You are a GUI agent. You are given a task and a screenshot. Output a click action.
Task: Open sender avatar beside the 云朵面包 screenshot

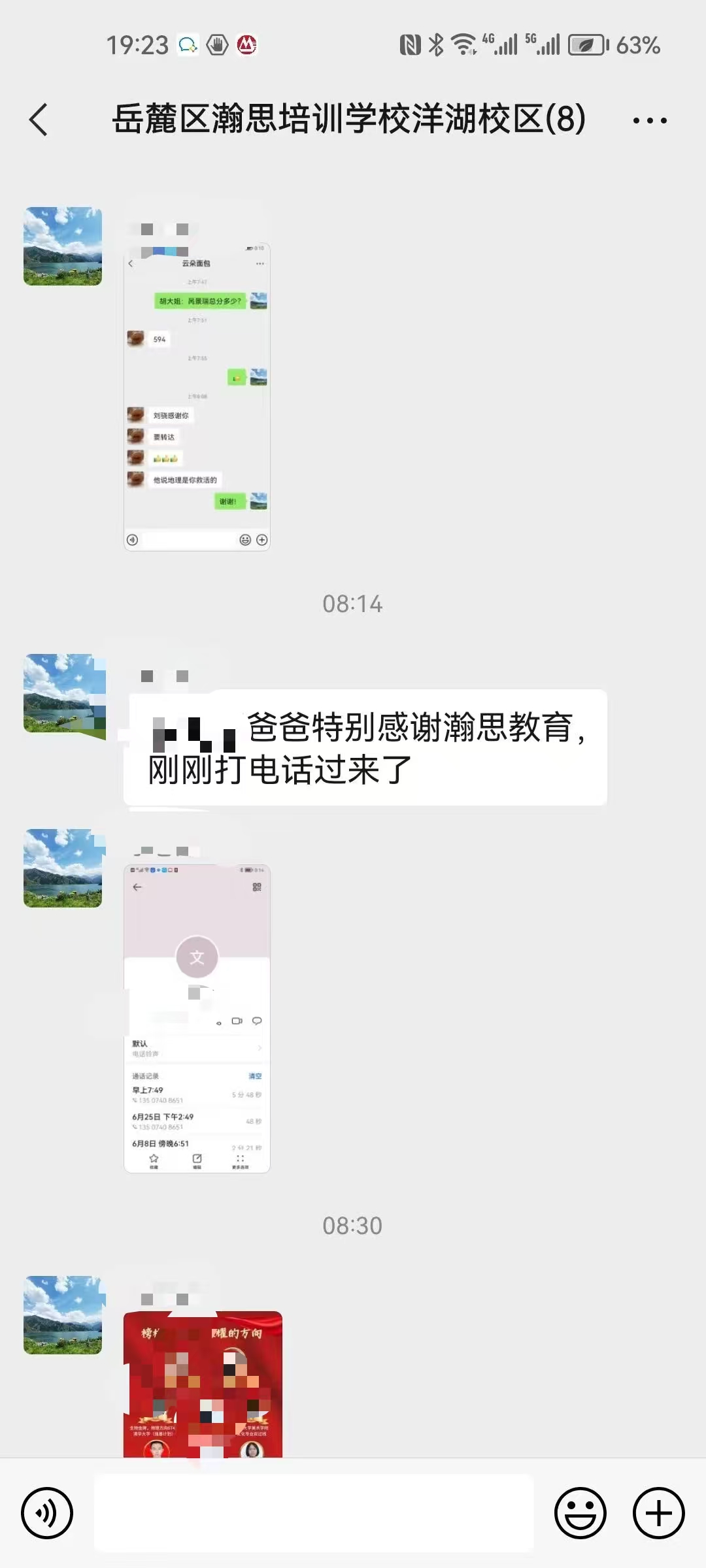pyautogui.click(x=63, y=246)
